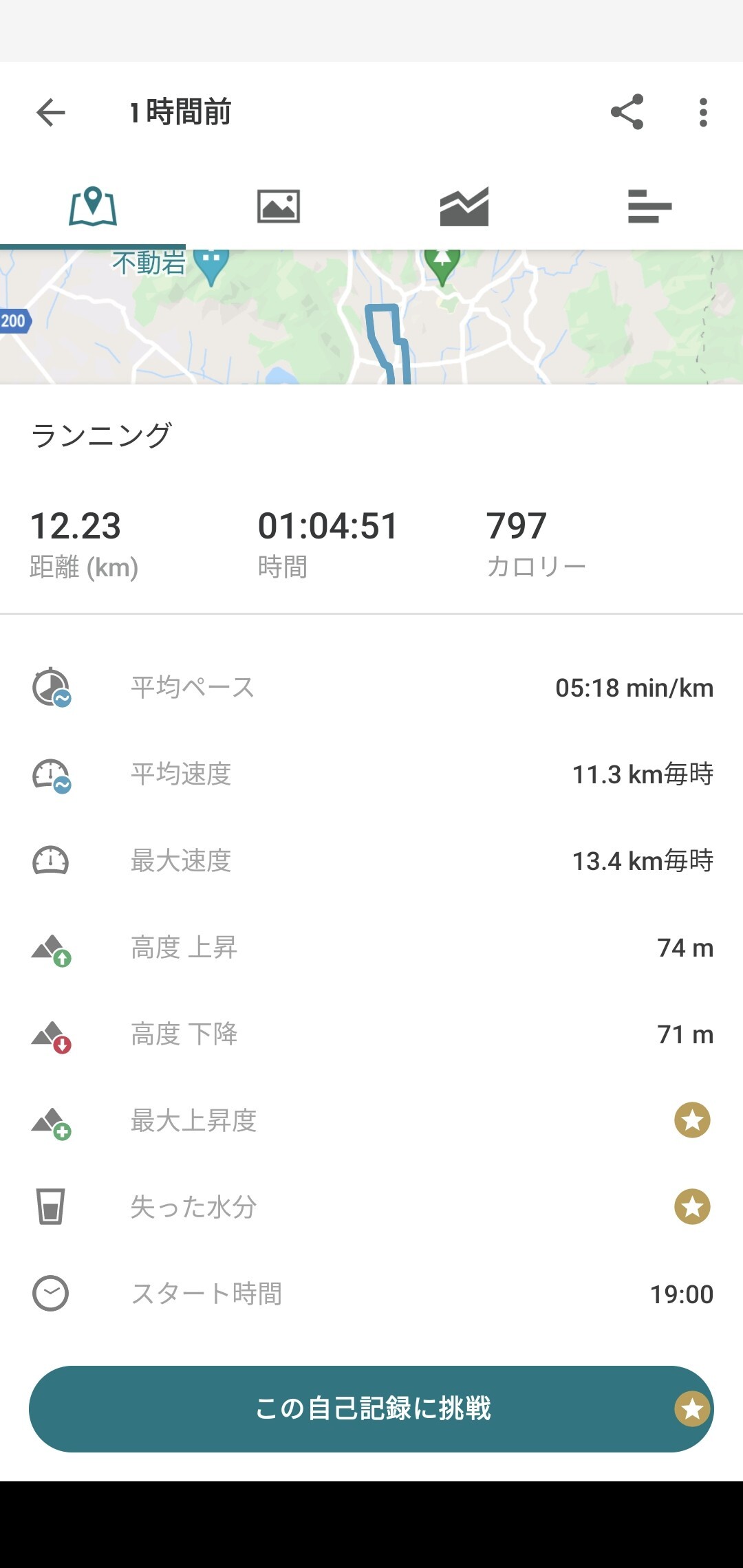Open the photos tab
The width and height of the screenshot is (743, 1568).
point(279,206)
